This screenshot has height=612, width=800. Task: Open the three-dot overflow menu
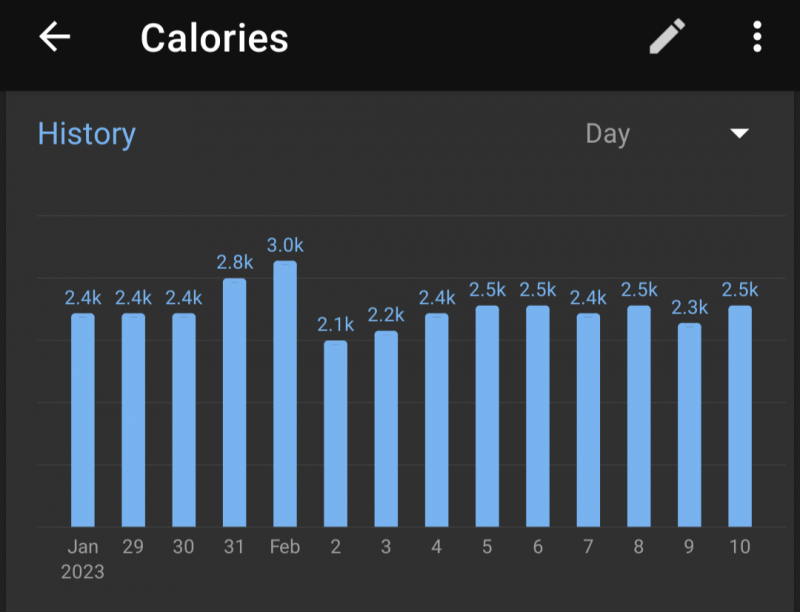[x=757, y=38]
